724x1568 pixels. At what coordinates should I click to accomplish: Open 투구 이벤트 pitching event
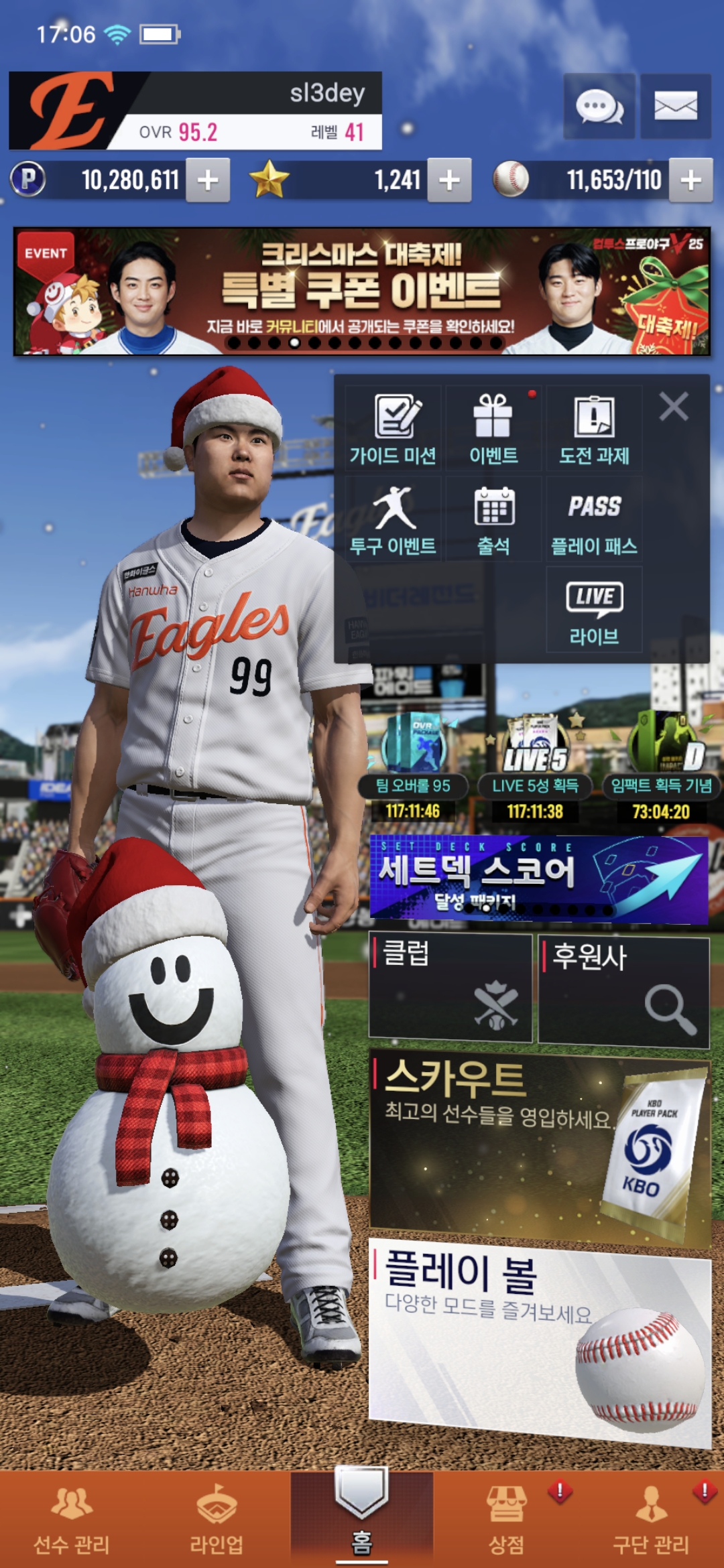click(393, 520)
